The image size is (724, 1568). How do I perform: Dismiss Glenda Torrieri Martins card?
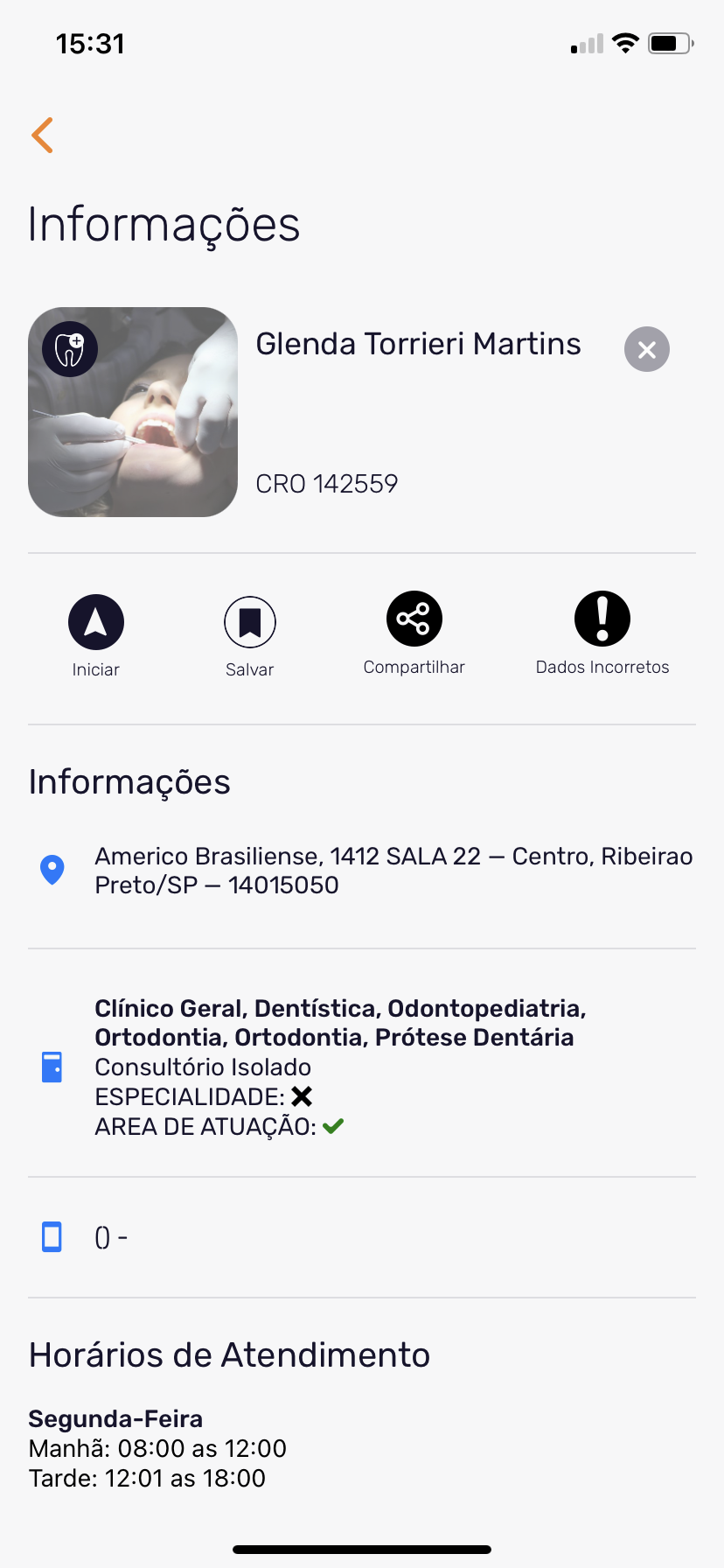point(646,350)
